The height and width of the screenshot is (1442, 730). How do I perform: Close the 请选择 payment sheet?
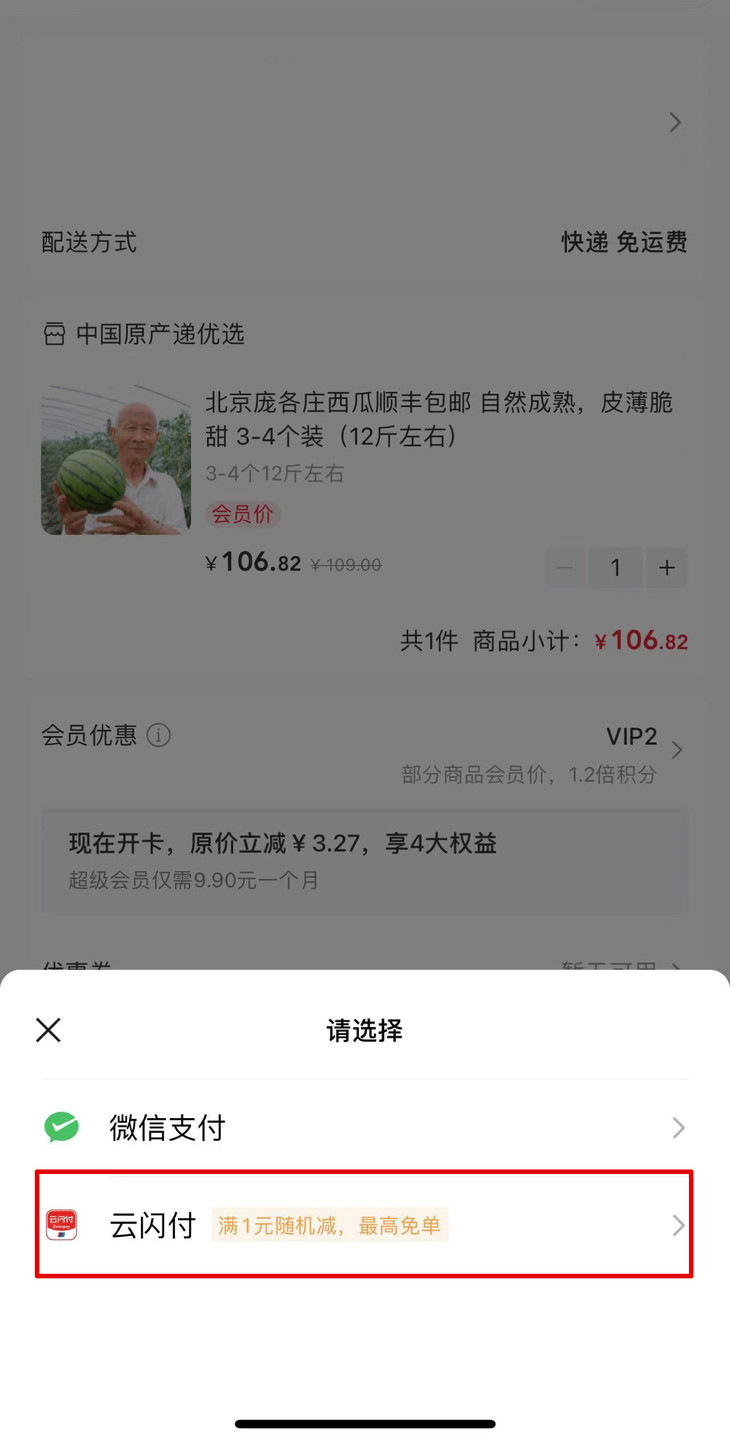48,1030
